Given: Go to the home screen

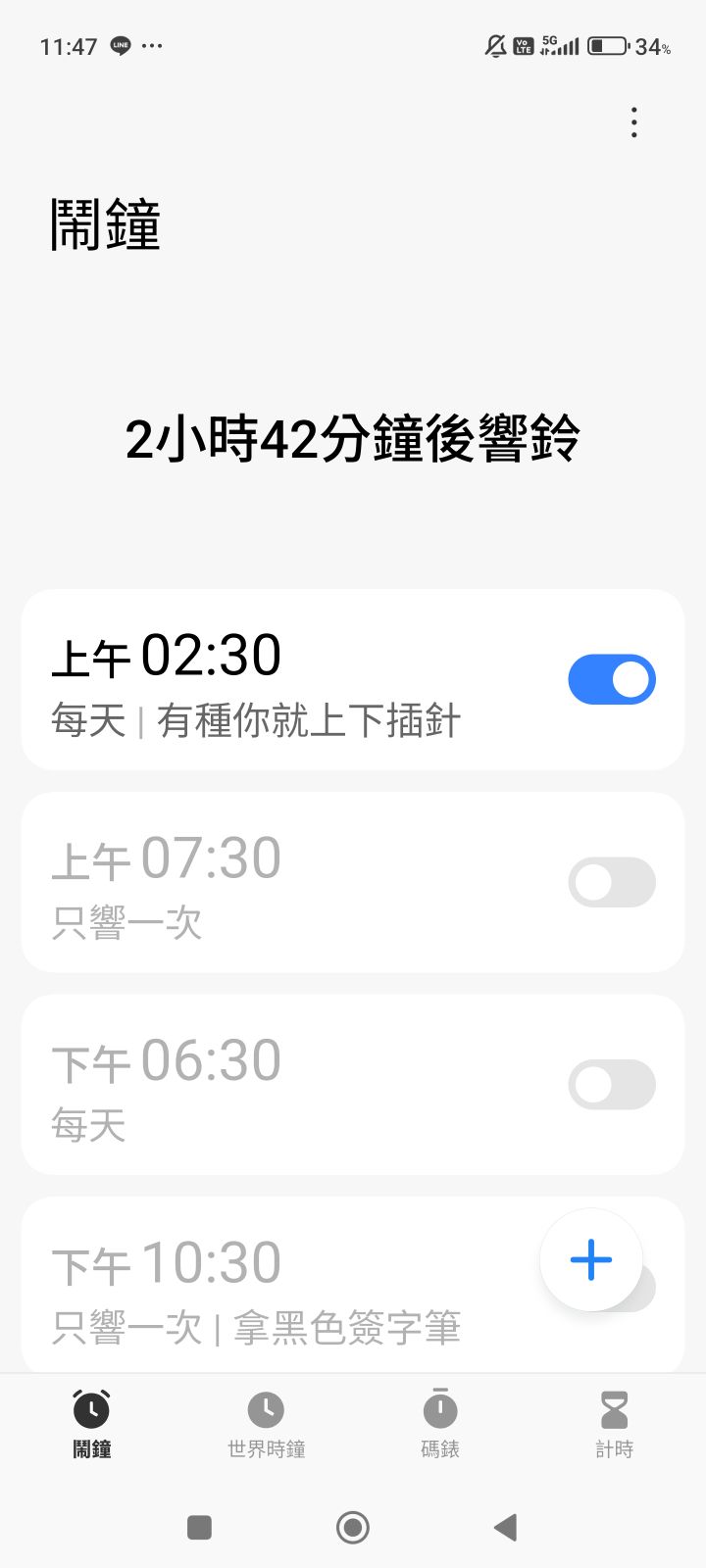Looking at the screenshot, I should (353, 1527).
